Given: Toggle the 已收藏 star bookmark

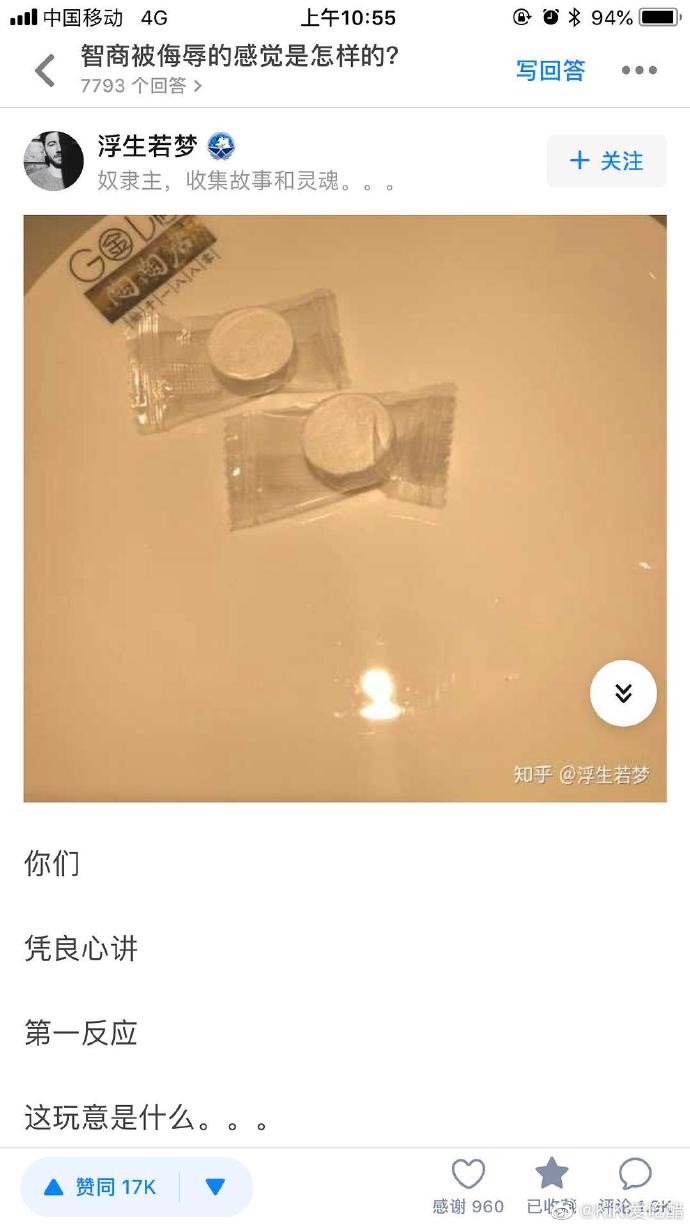Looking at the screenshot, I should [551, 1175].
